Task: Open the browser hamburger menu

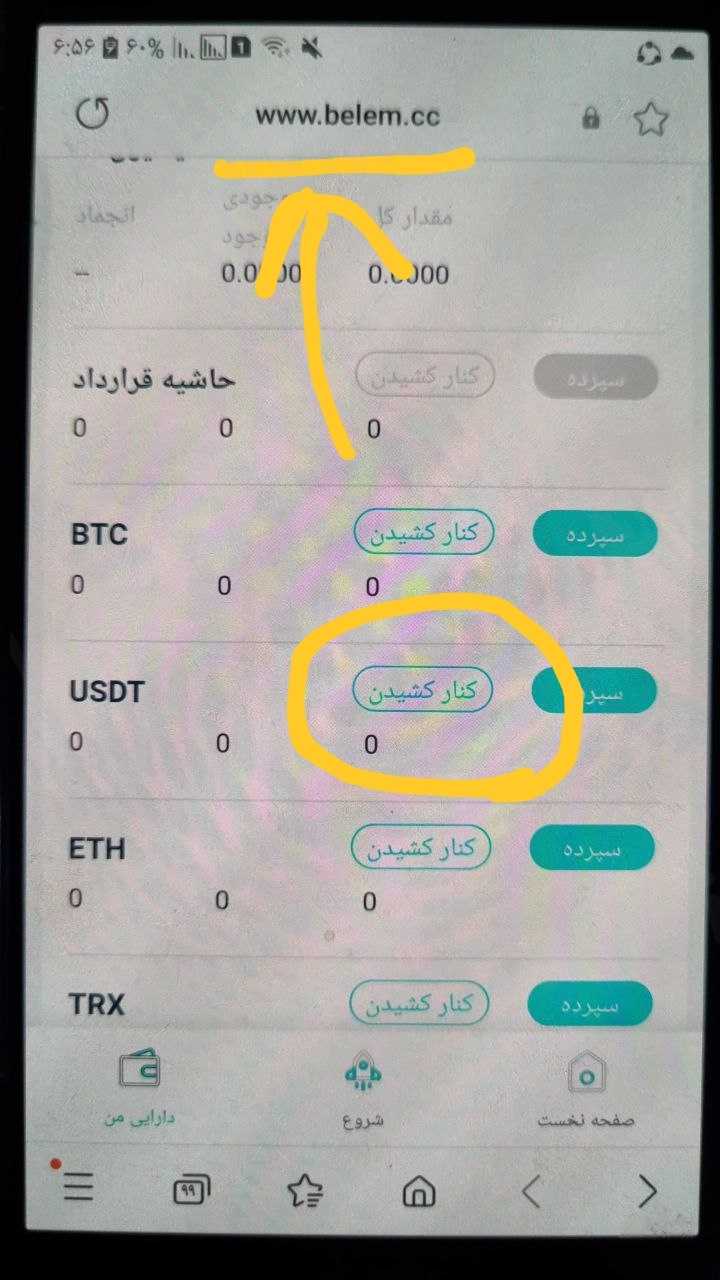Action: pyautogui.click(x=78, y=1189)
